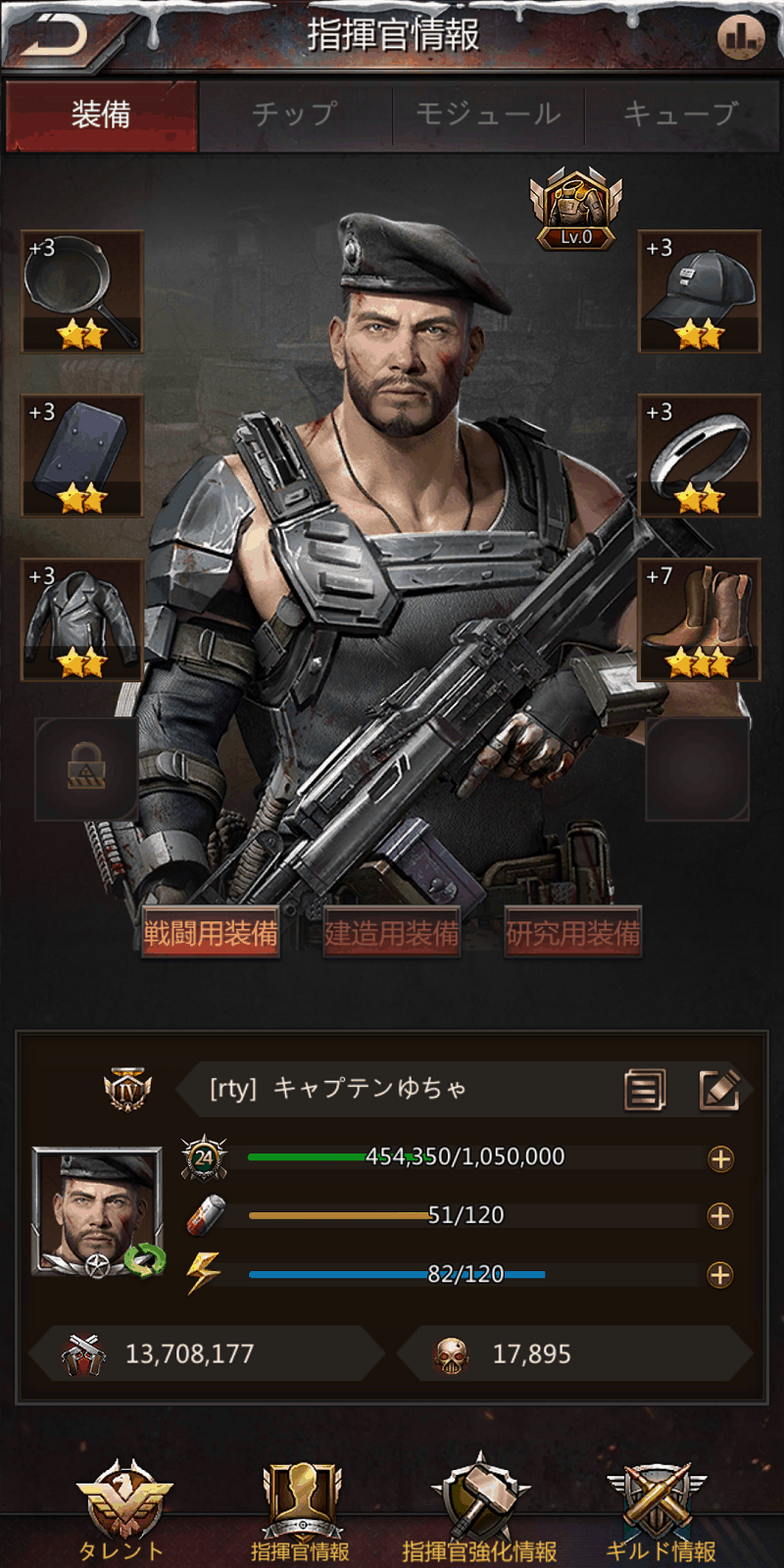Edit the commander name
The image size is (784, 1568).
pyautogui.click(x=718, y=1090)
